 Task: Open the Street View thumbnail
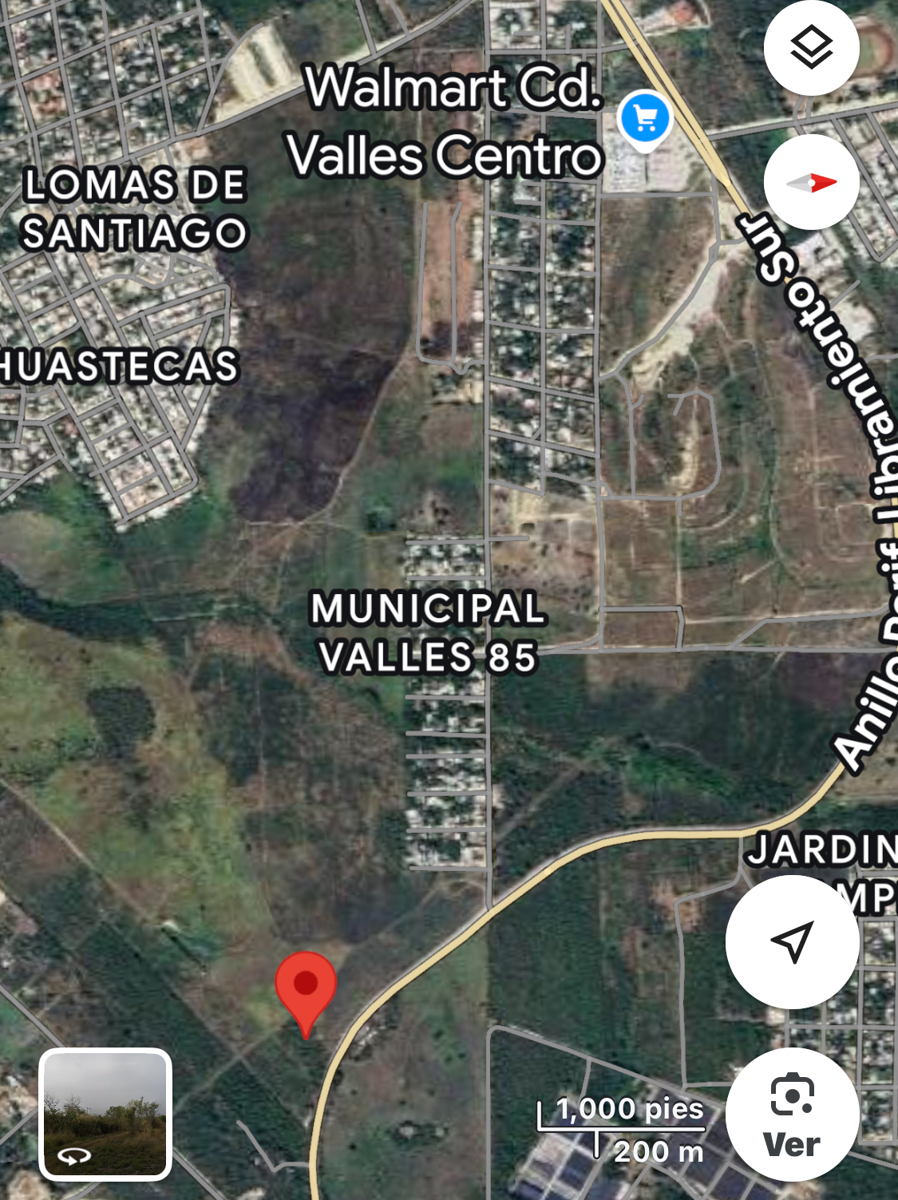click(106, 1114)
